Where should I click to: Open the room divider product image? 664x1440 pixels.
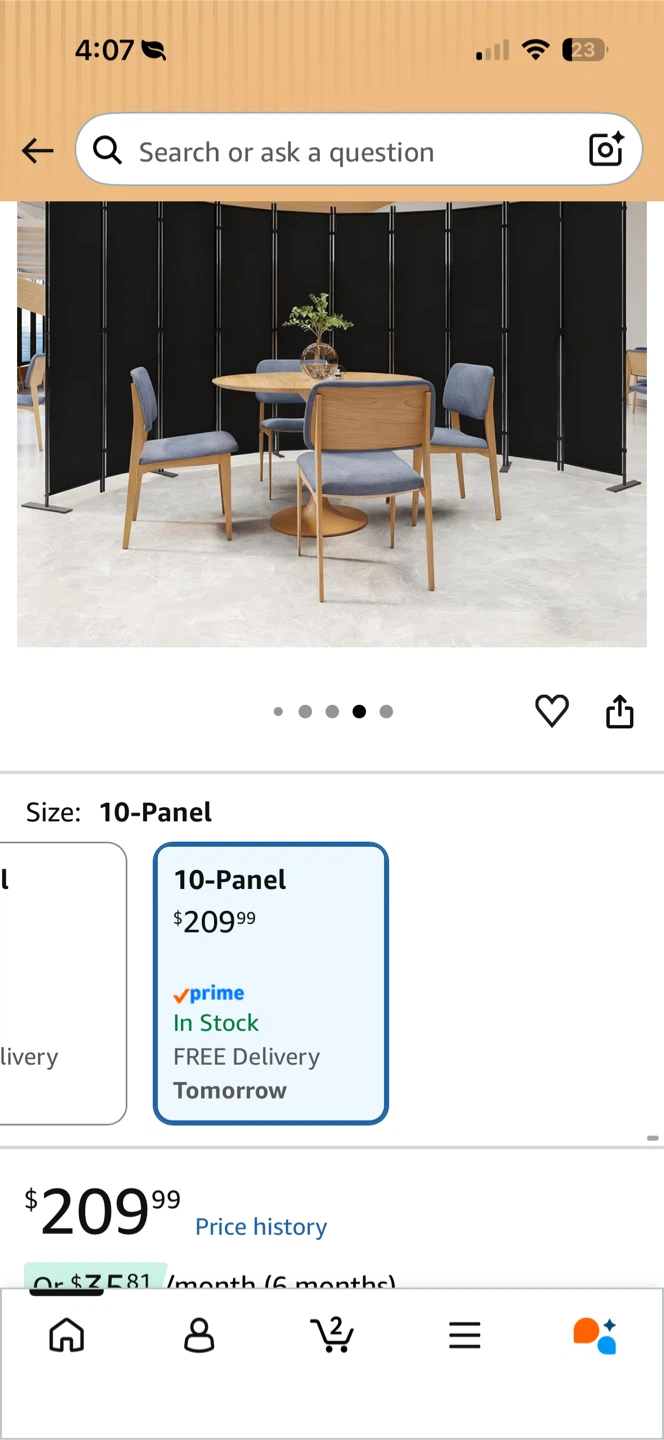coord(332,424)
